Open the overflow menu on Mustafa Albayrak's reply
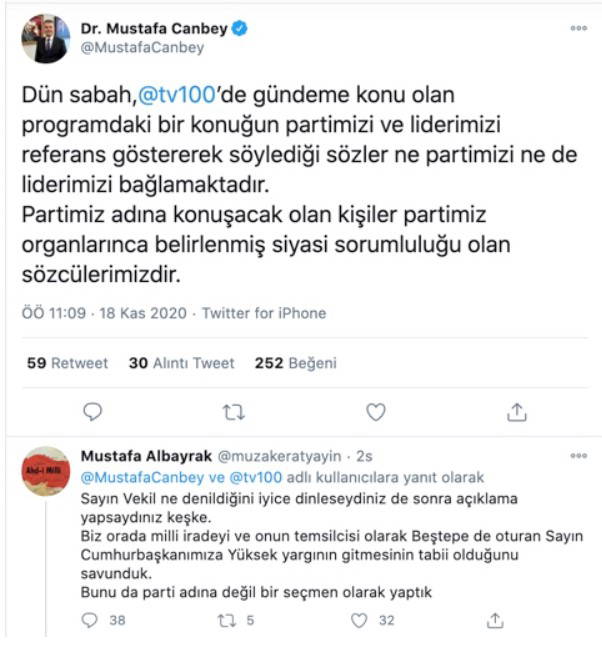 [577, 457]
